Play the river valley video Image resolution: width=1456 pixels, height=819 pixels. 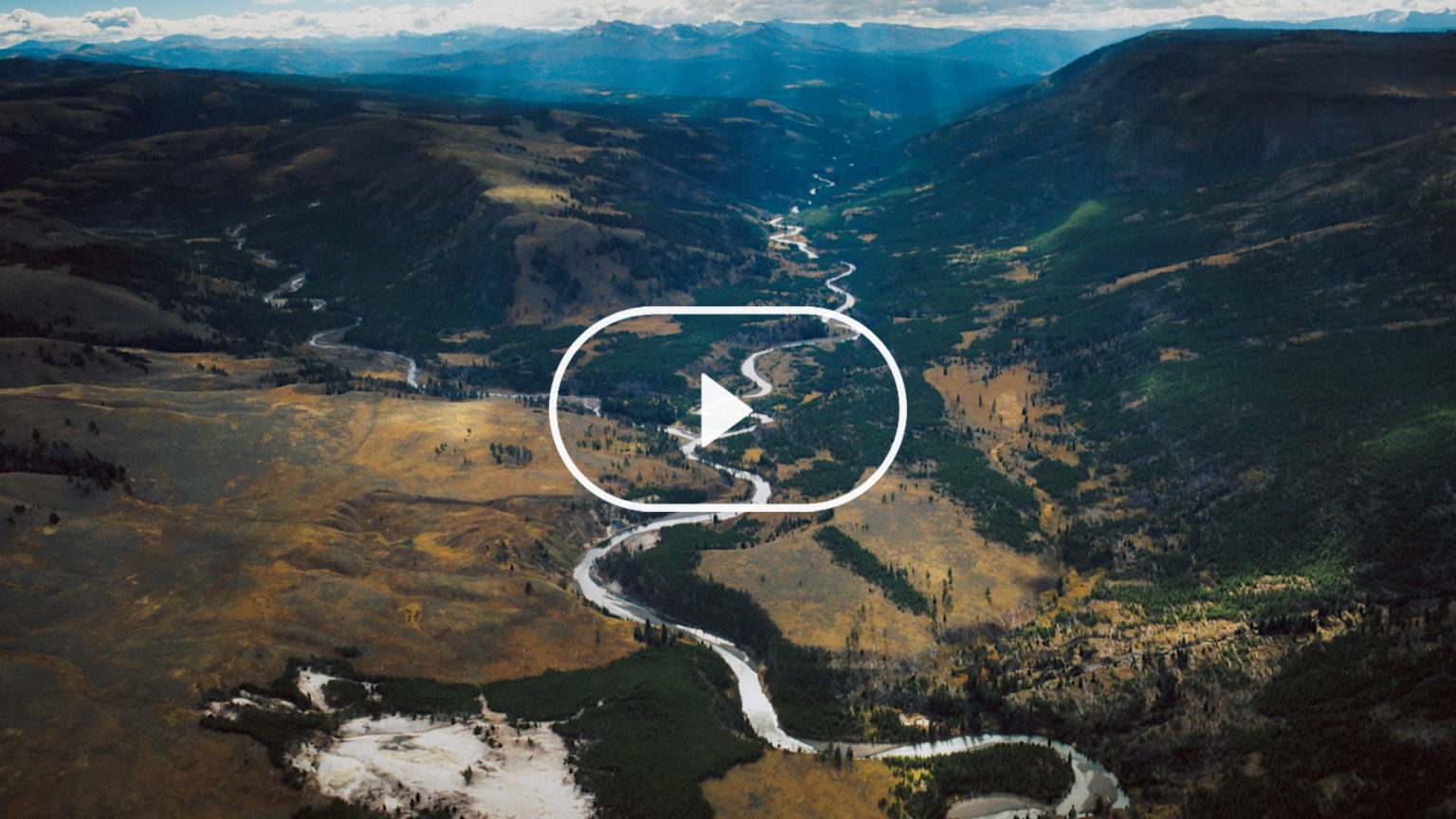click(x=726, y=409)
